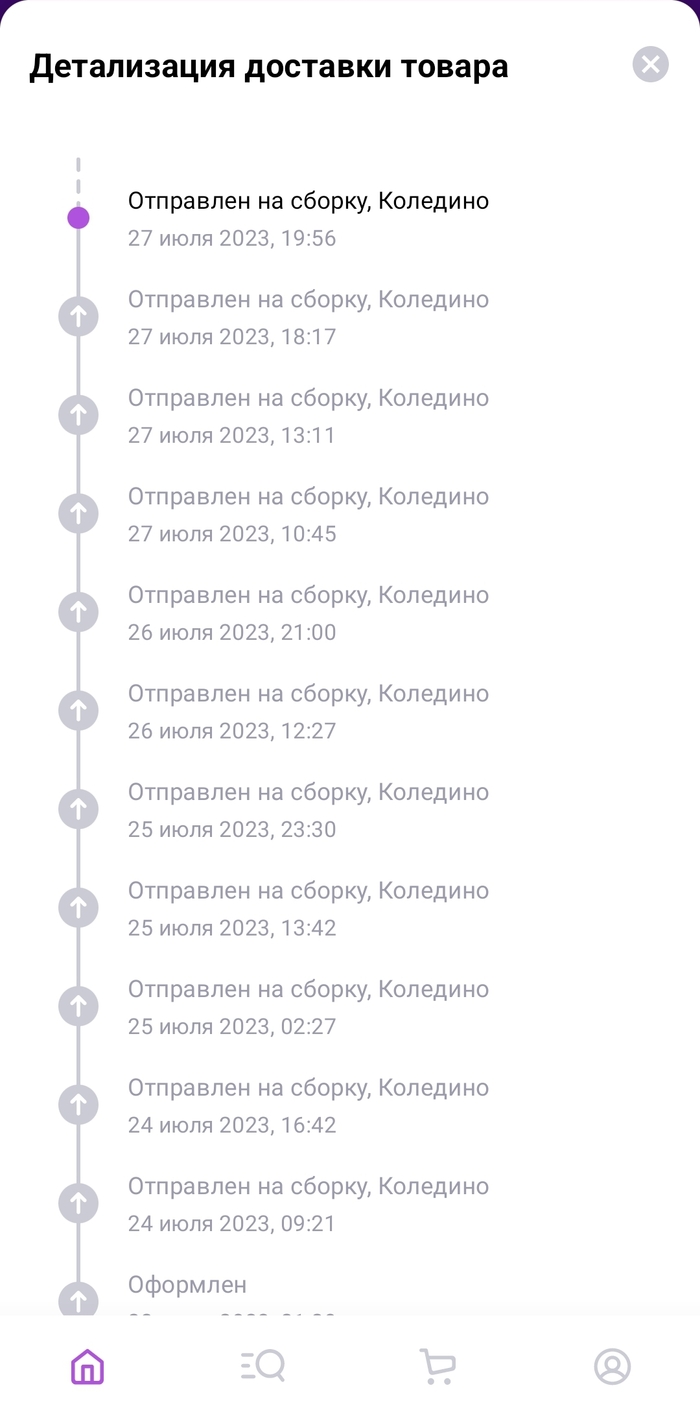This screenshot has height=1412, width=700.
Task: Open the profile tab
Action: (x=612, y=1366)
